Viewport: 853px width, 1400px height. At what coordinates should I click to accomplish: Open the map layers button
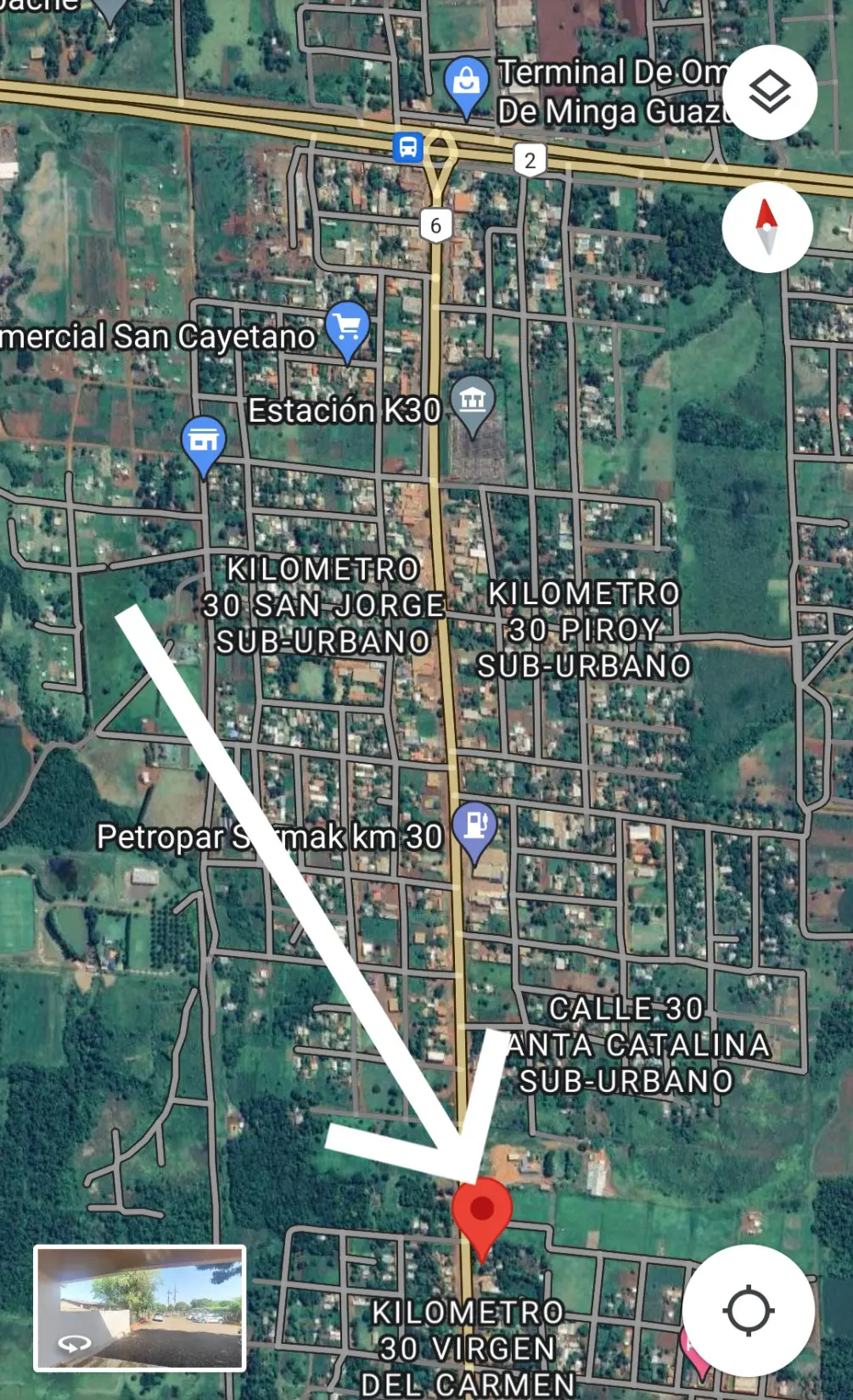770,92
